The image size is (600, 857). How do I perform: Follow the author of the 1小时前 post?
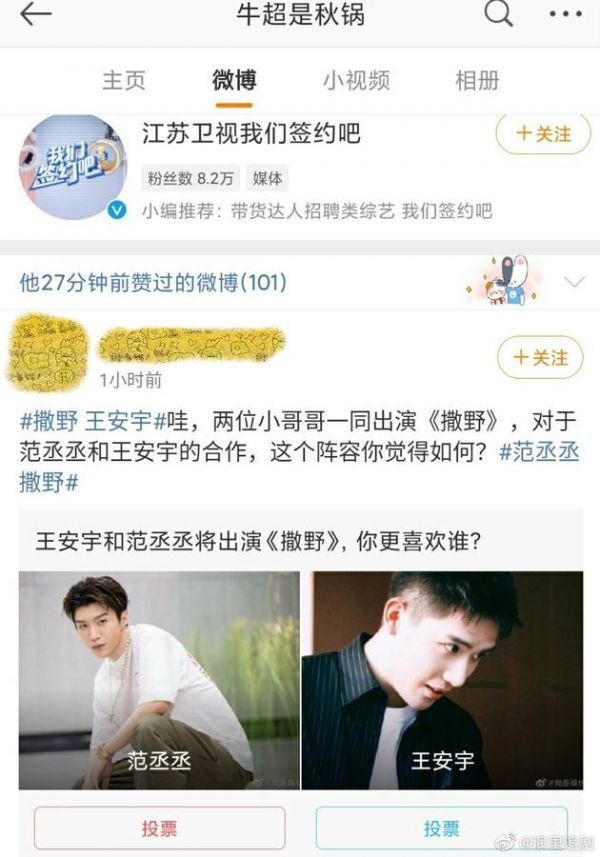(539, 357)
